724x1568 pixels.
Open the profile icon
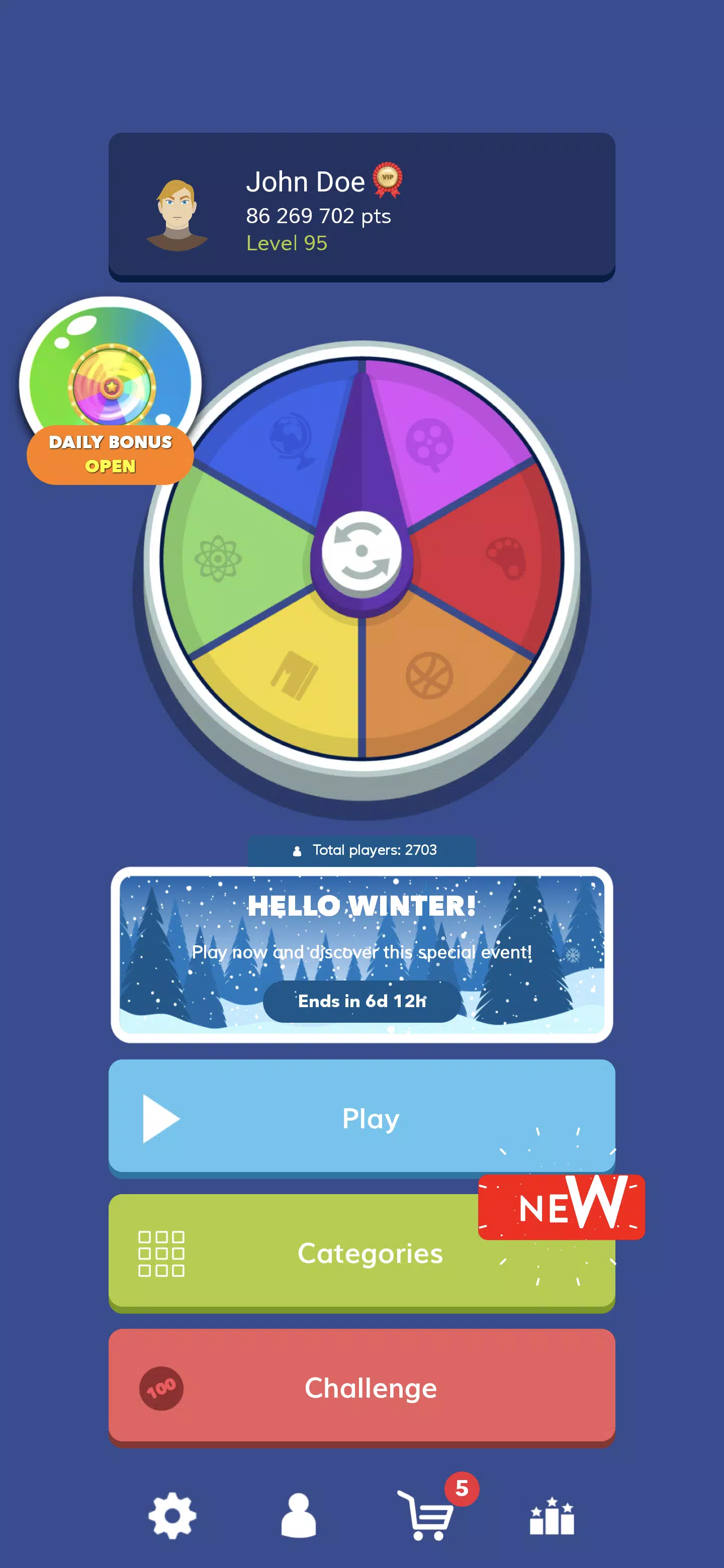pyautogui.click(x=298, y=1515)
